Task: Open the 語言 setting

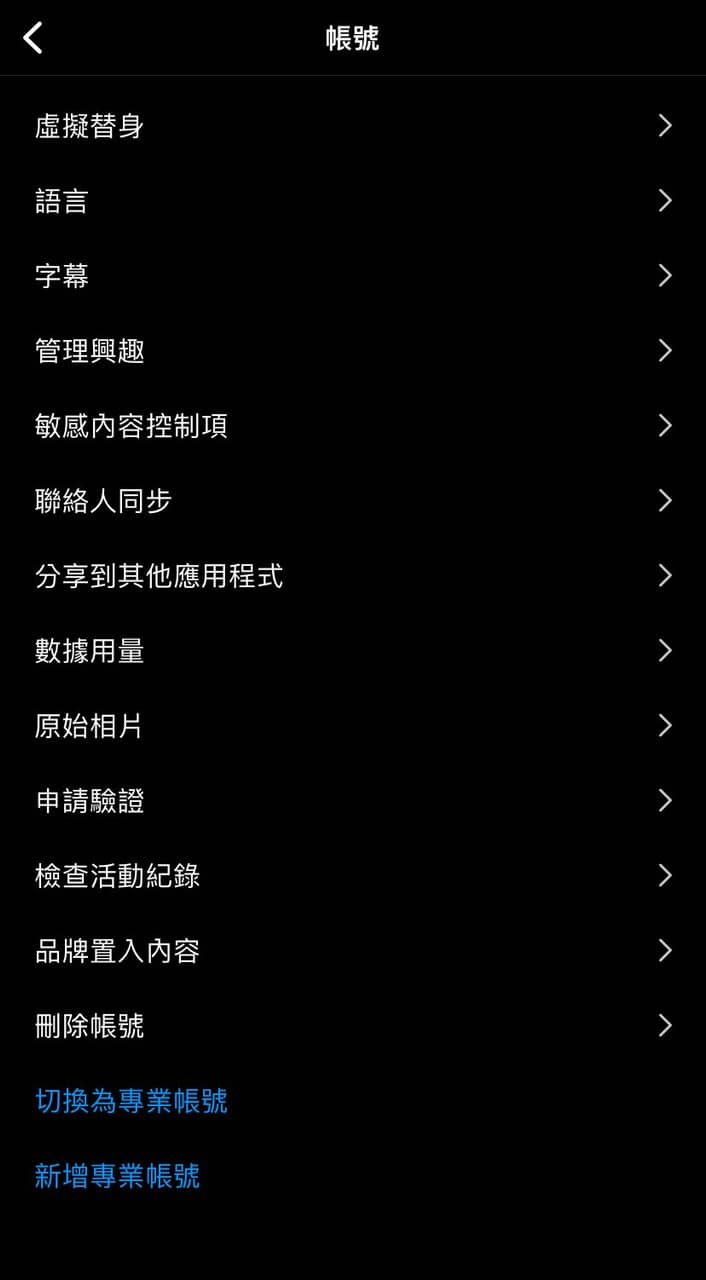Action: pyautogui.click(x=352, y=201)
